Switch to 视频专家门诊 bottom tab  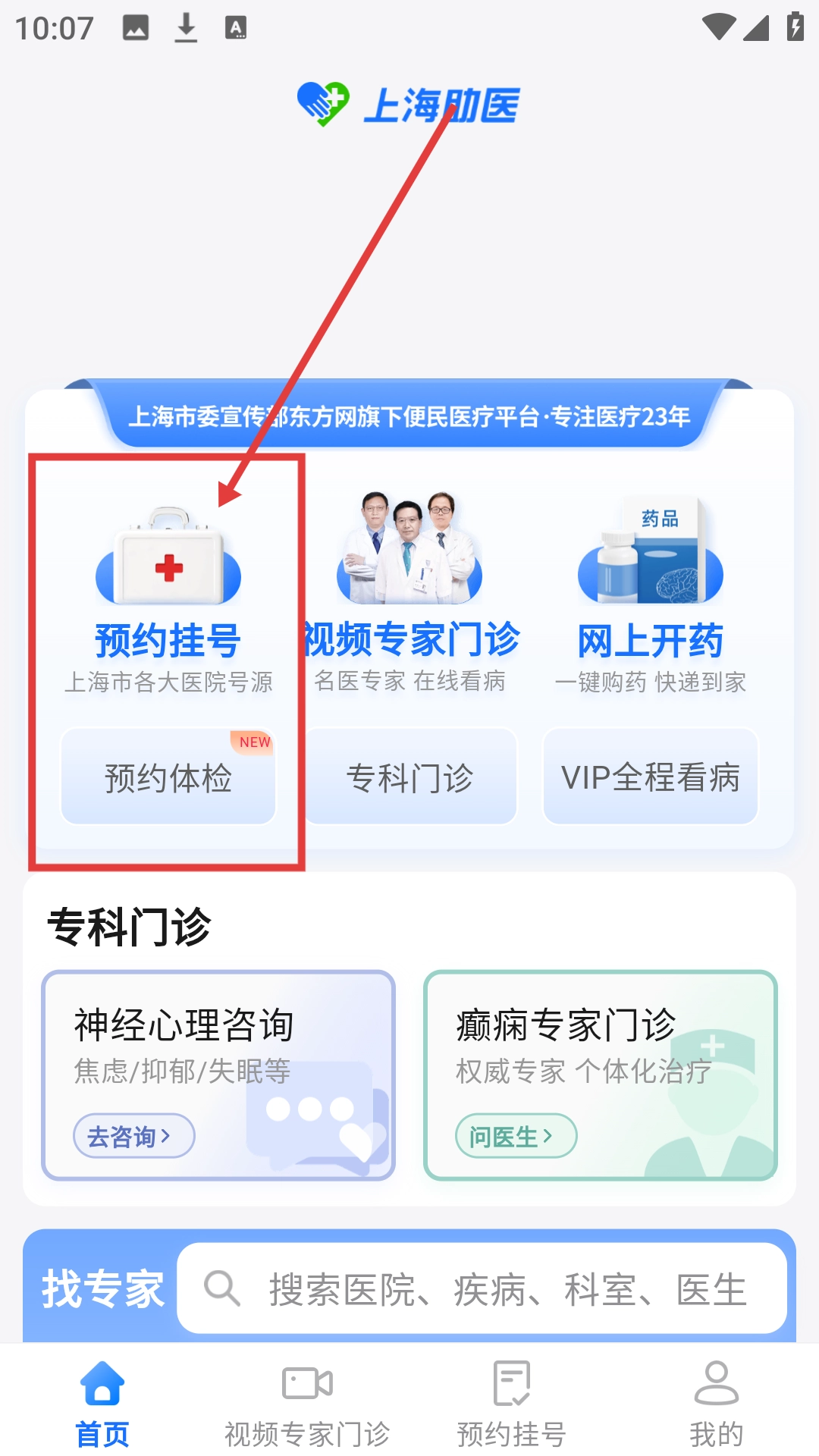coord(307,1403)
